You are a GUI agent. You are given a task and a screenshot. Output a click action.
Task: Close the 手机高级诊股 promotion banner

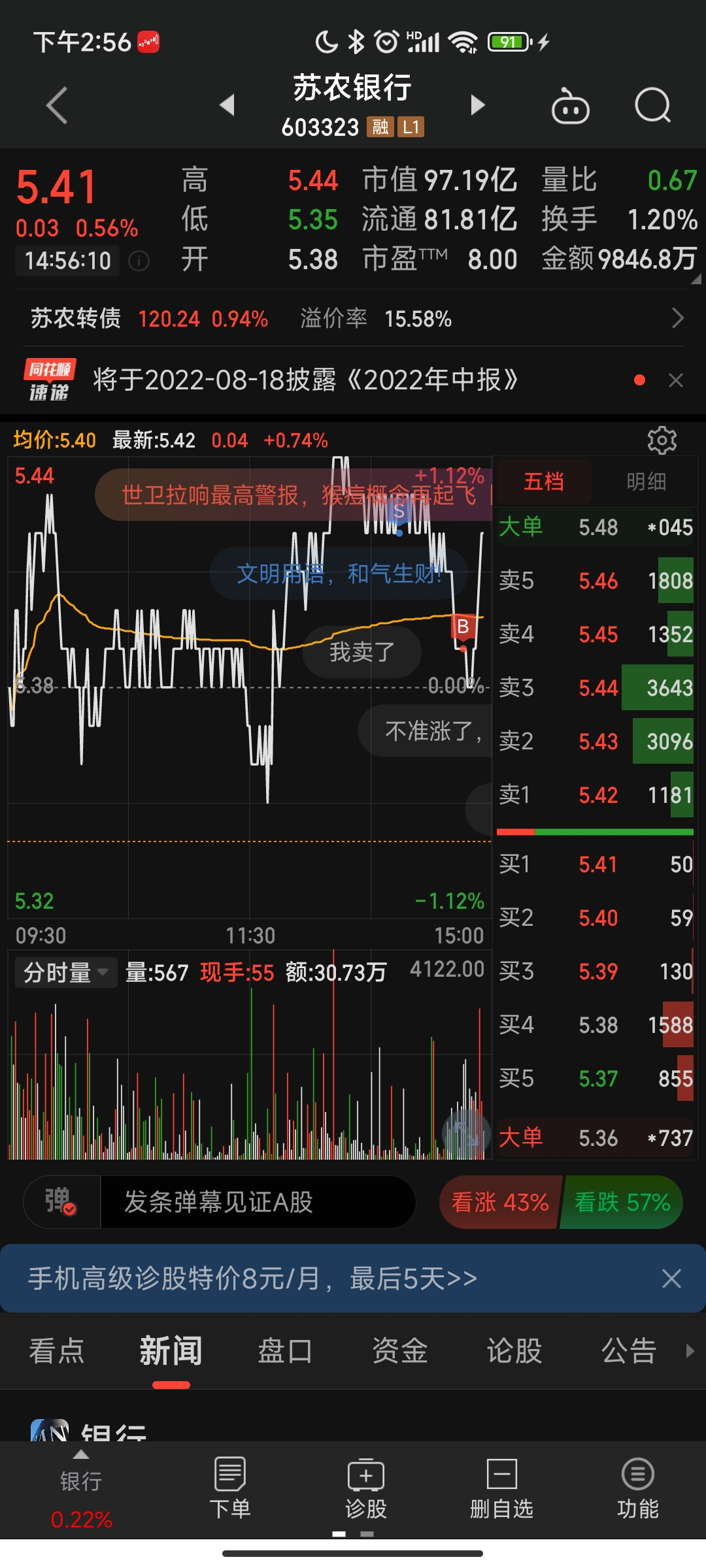pyautogui.click(x=671, y=1279)
